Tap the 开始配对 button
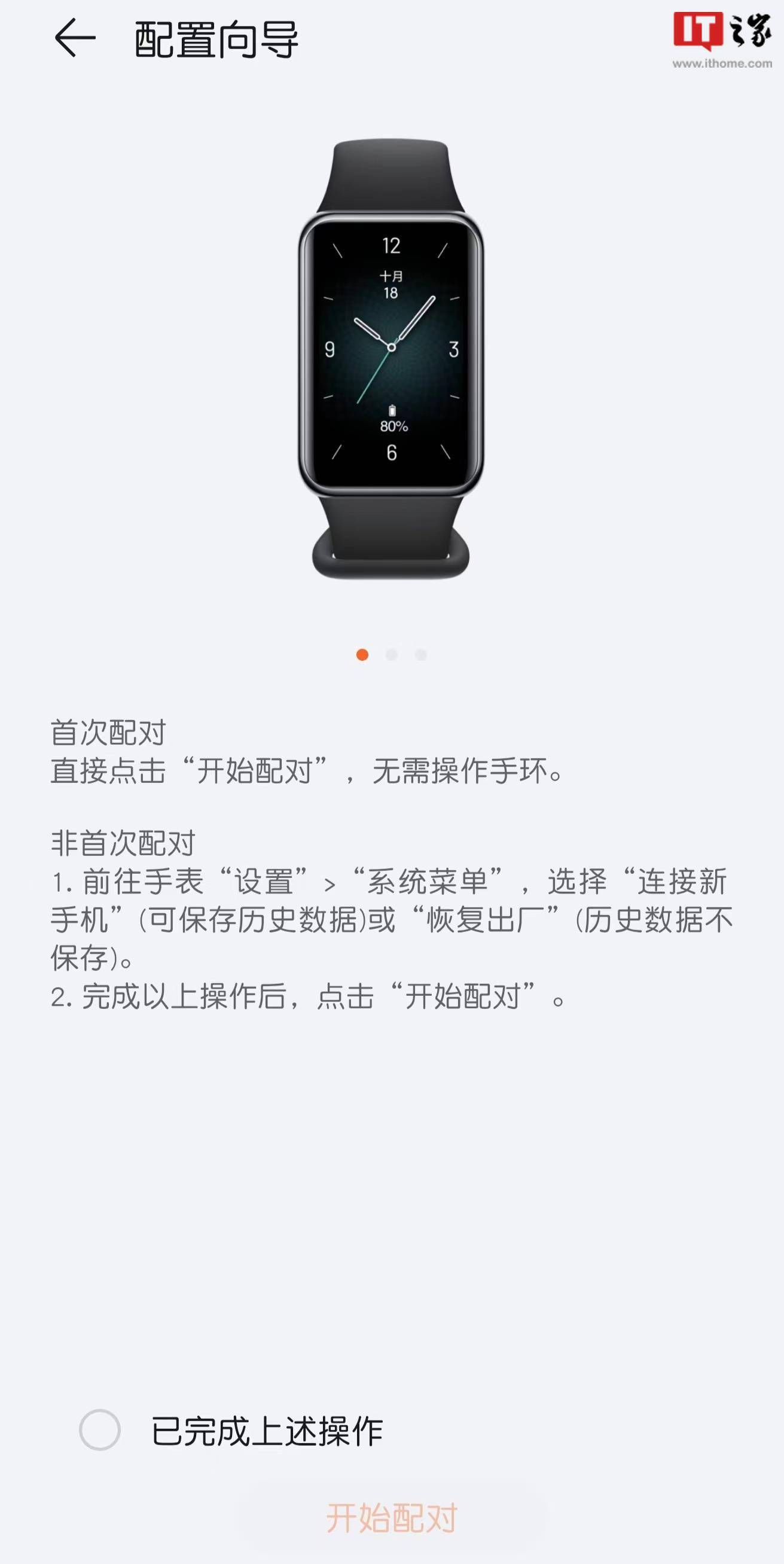The height and width of the screenshot is (1564, 784). tap(392, 1518)
